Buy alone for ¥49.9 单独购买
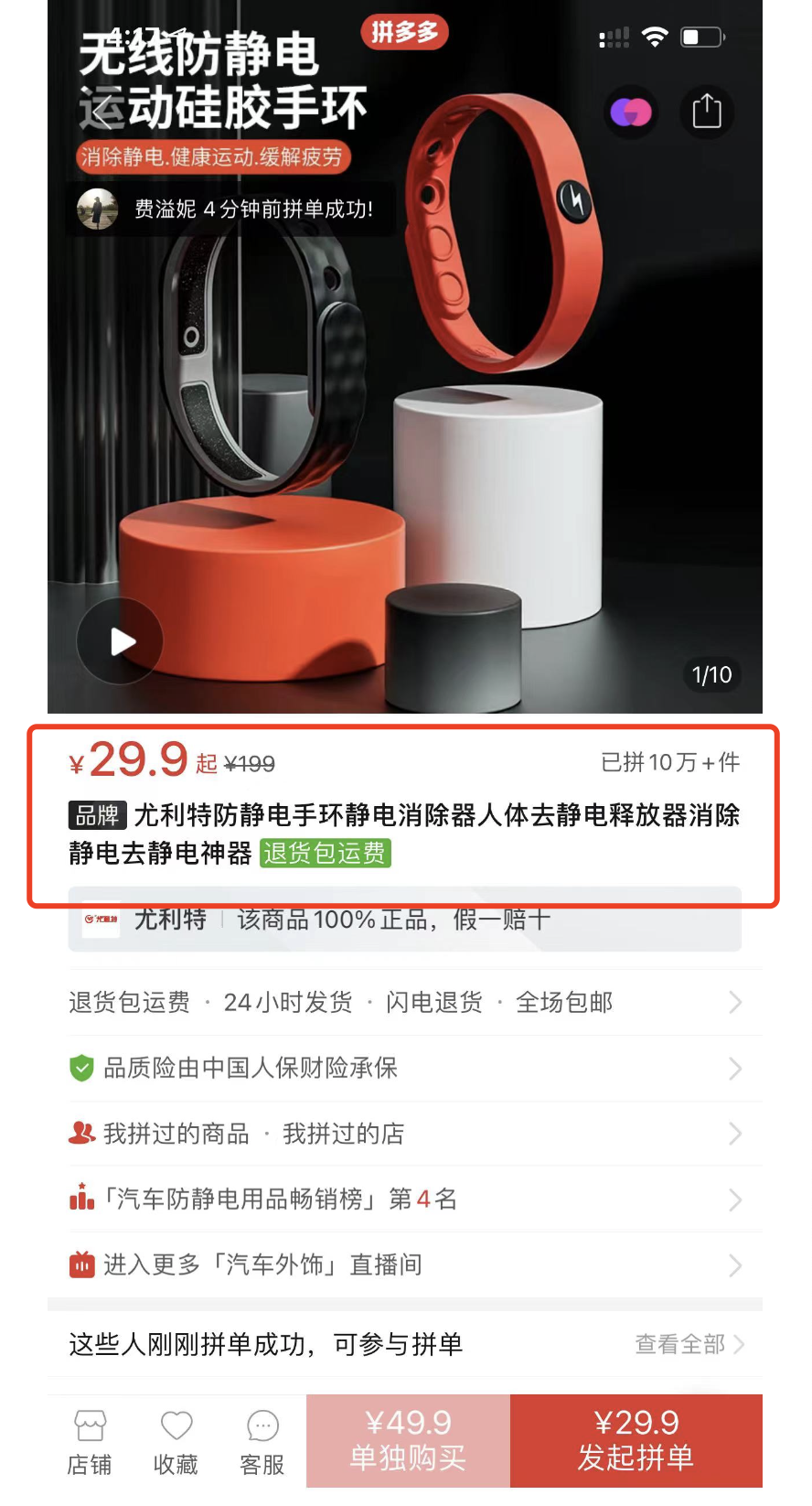The width and height of the screenshot is (812, 1506). click(x=408, y=1440)
